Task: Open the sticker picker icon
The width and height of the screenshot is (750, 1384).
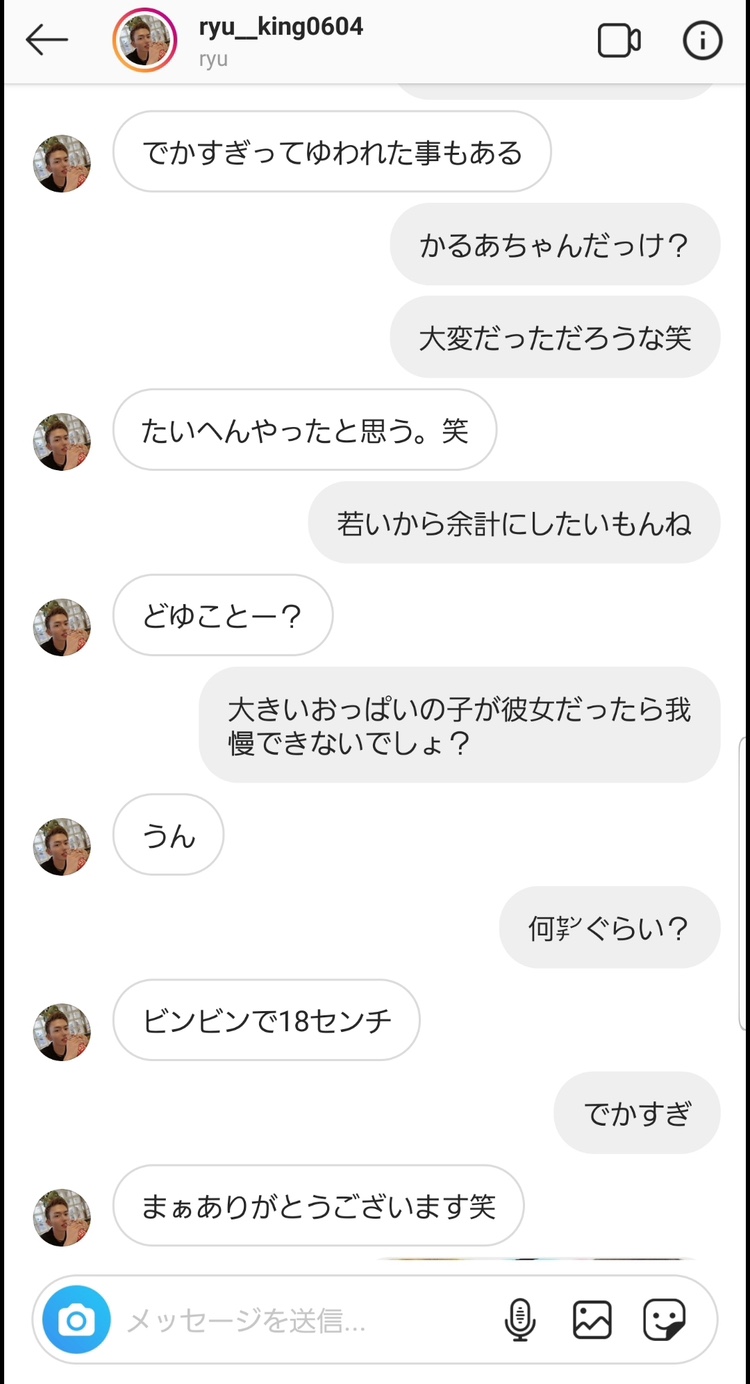Action: 665,1319
